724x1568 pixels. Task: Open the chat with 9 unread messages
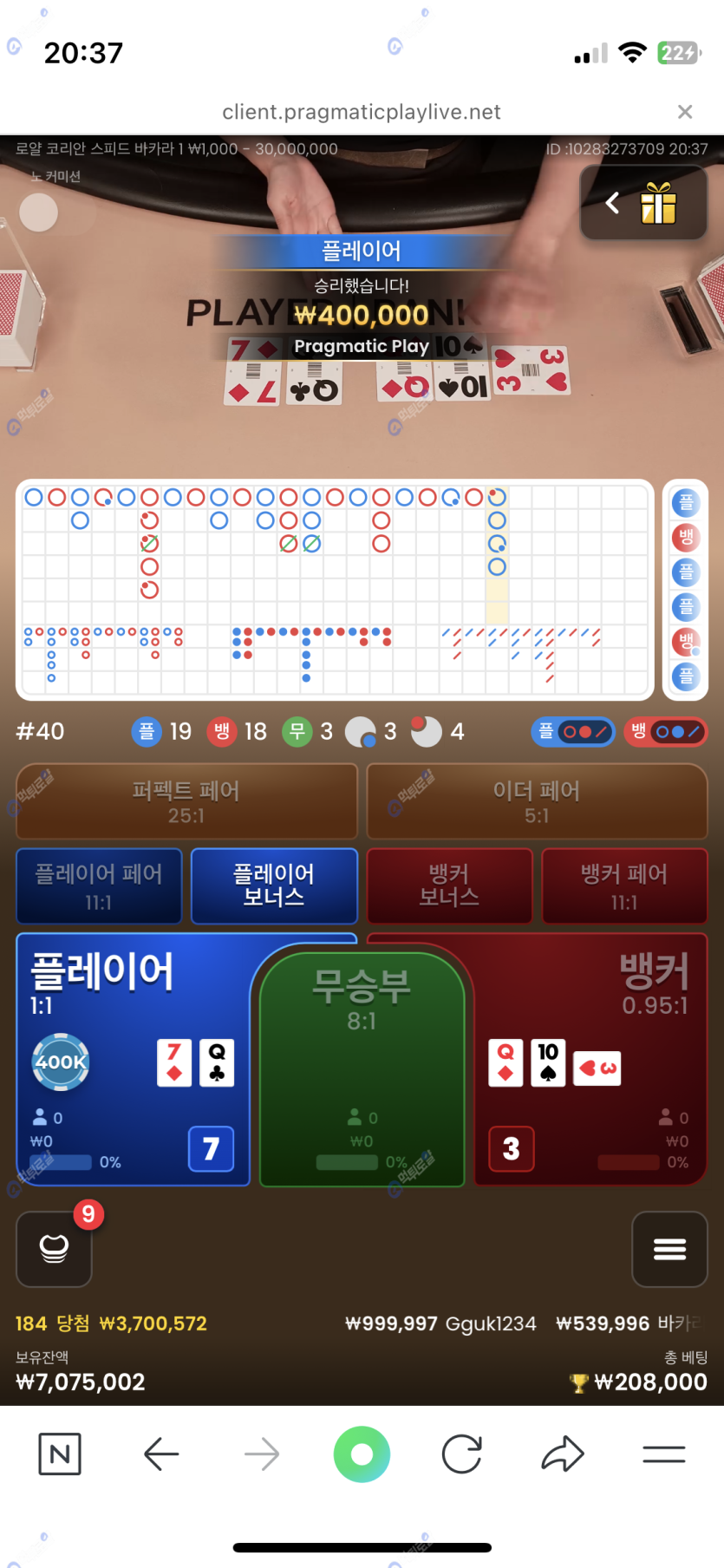pos(55,1249)
